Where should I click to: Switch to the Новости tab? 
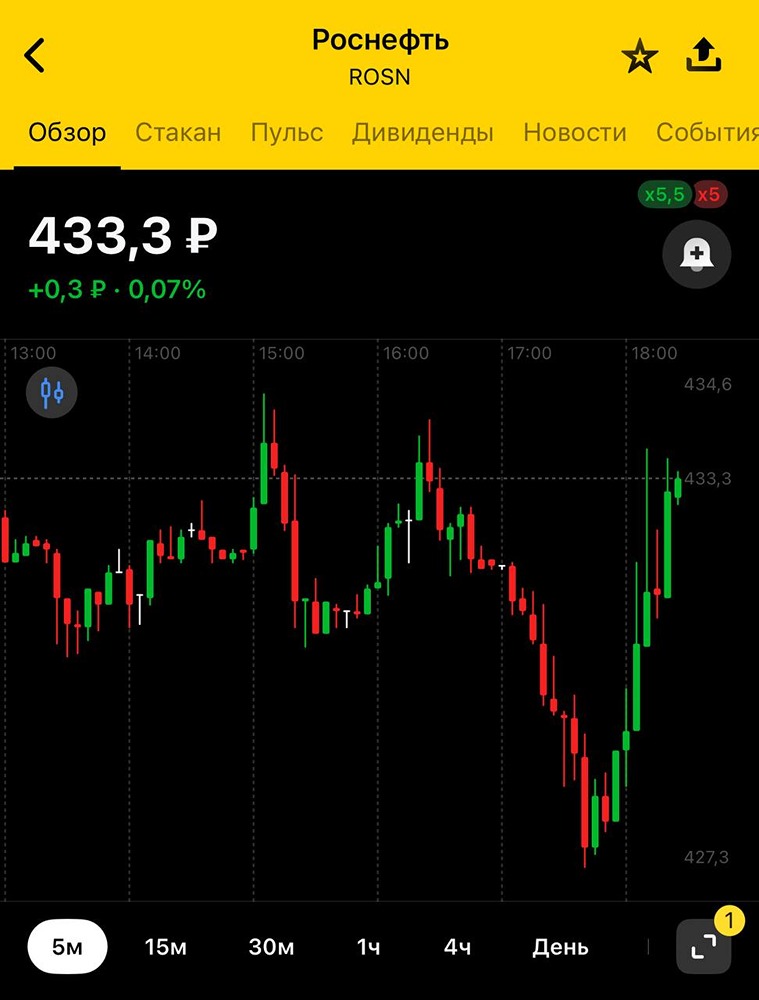coord(575,132)
